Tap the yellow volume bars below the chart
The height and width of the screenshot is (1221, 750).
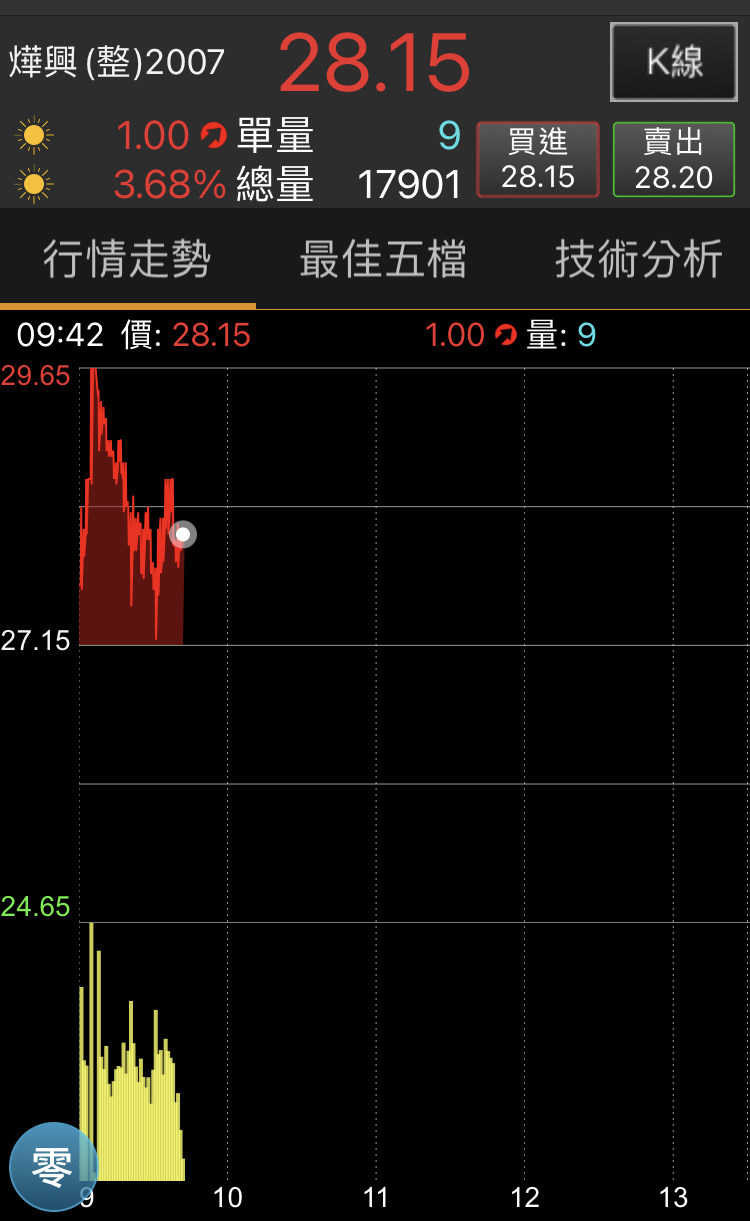click(130, 1080)
